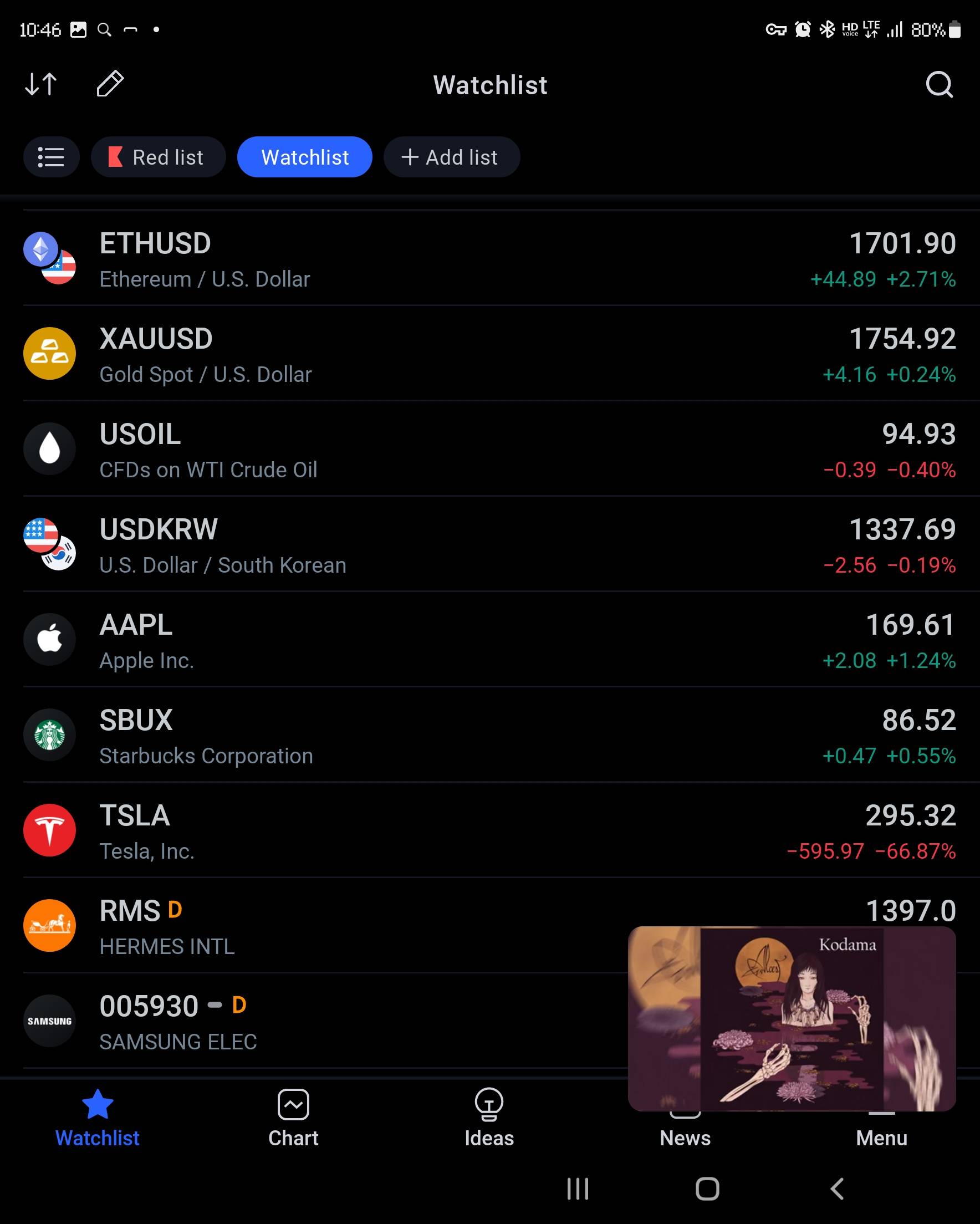Open the watchlist sort options
This screenshot has height=1224, width=980.
pos(41,84)
